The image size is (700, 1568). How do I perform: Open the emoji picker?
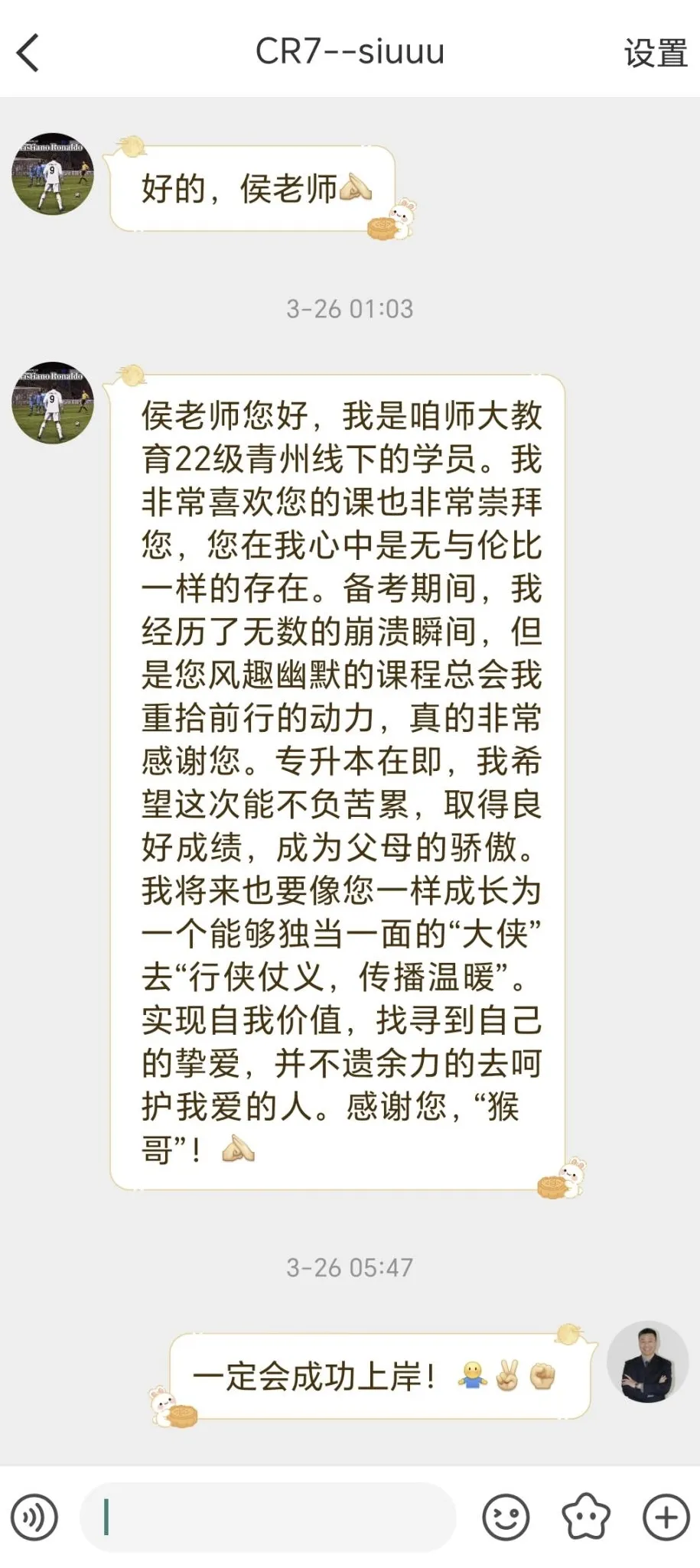pos(506,1518)
